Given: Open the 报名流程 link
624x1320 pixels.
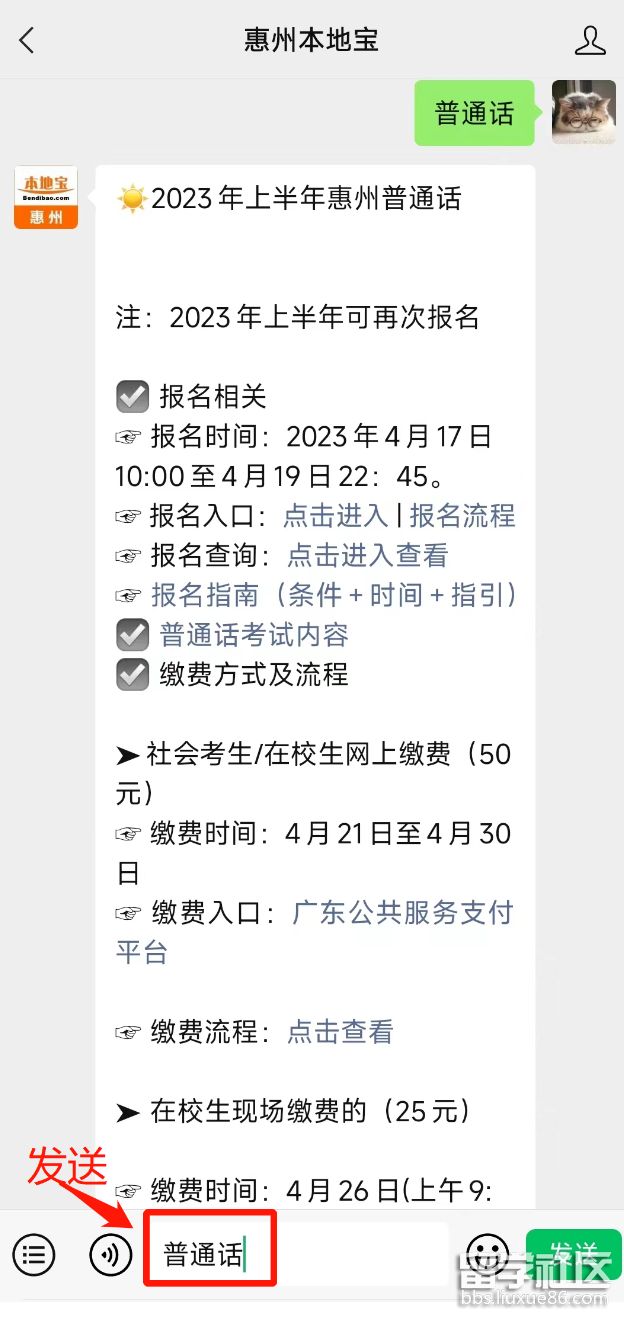Looking at the screenshot, I should (462, 515).
